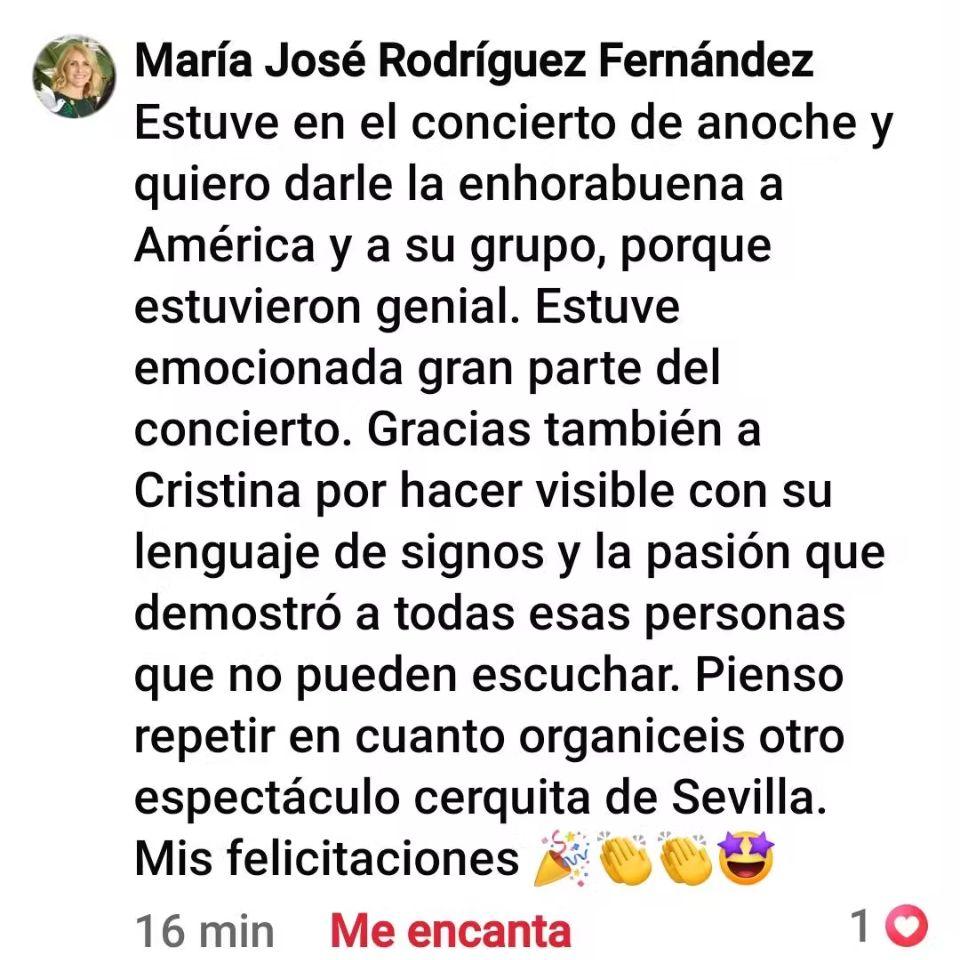View who reacted via the heart count
Viewport: 960px width, 960px height.
[x=888, y=927]
